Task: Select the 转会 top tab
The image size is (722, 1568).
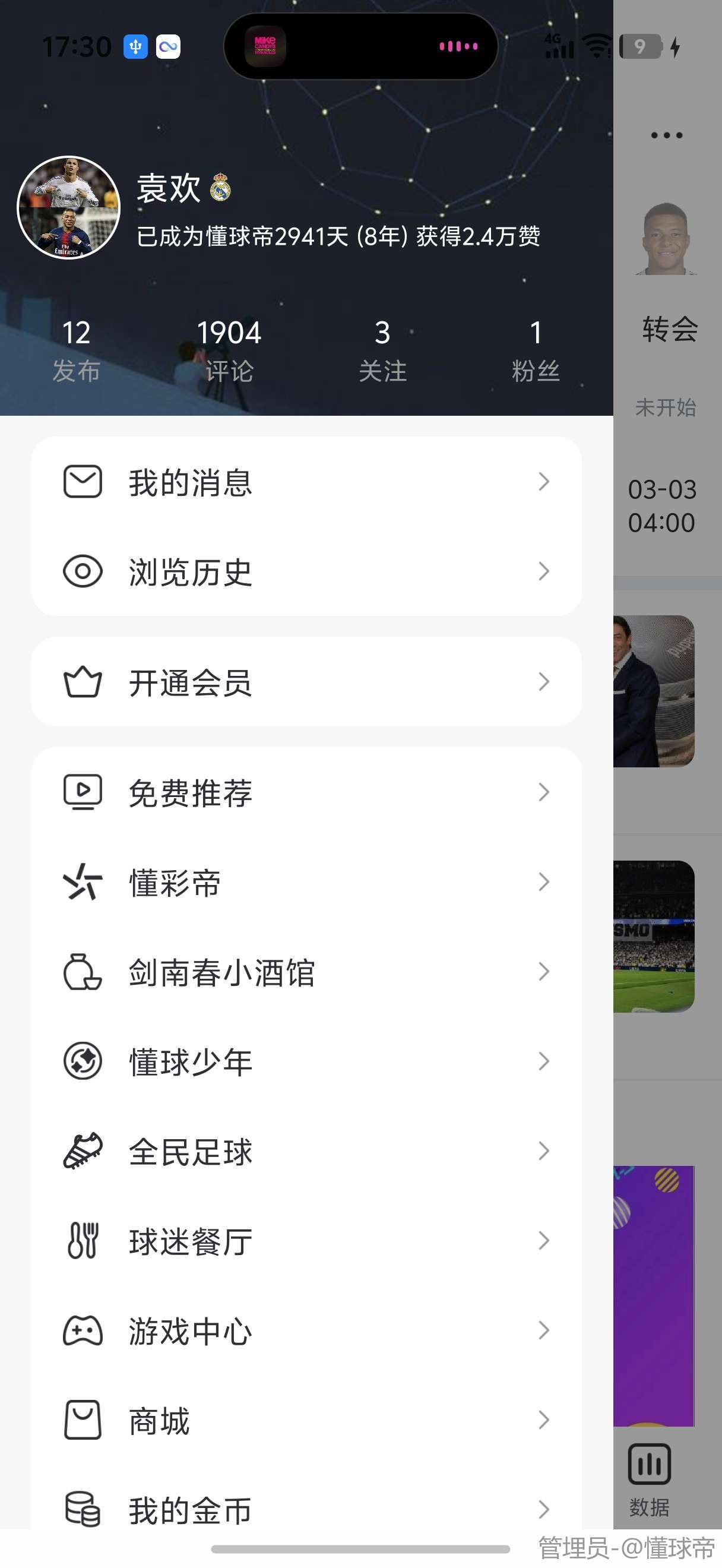Action: coord(669,329)
